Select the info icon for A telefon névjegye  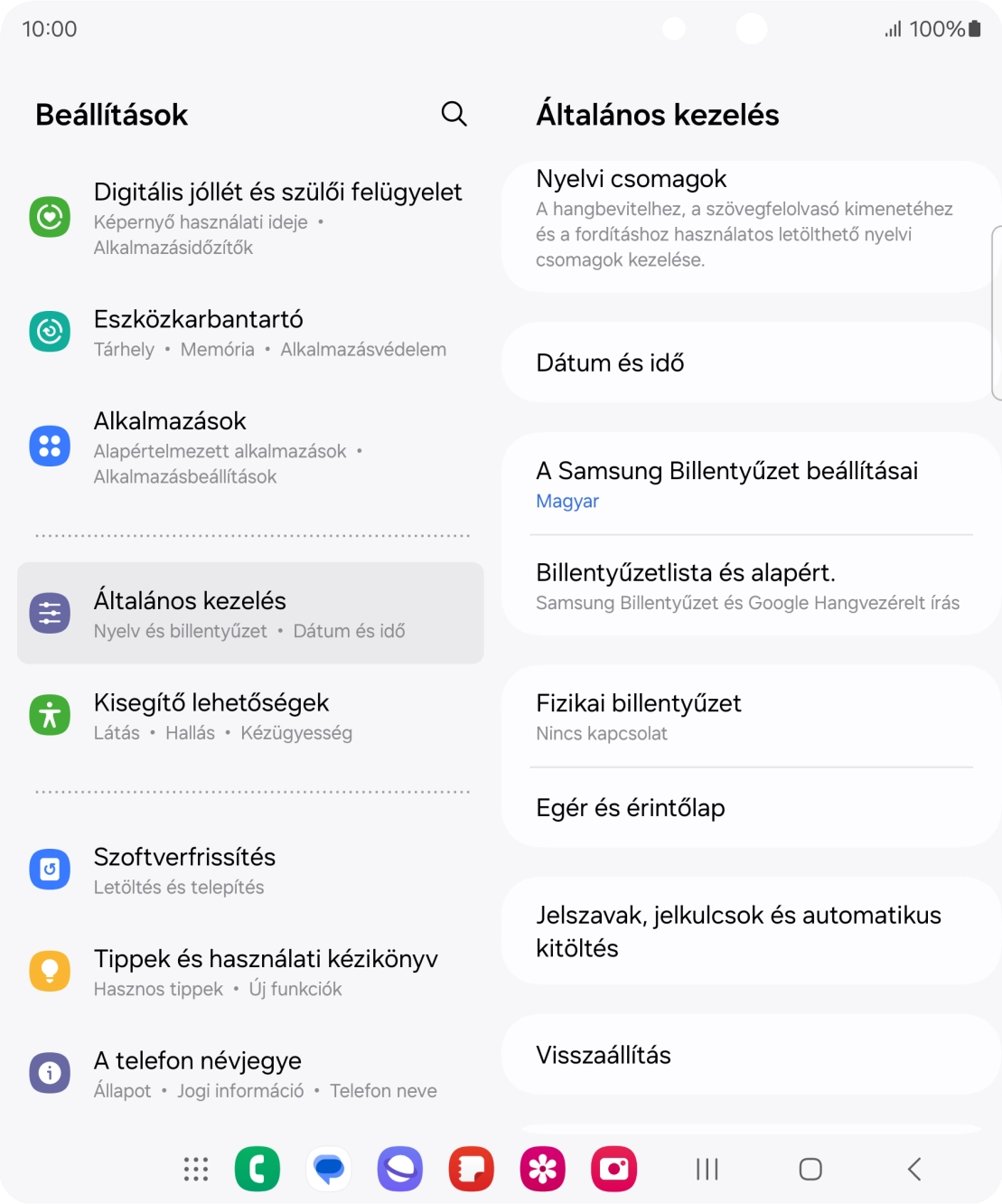50,1073
